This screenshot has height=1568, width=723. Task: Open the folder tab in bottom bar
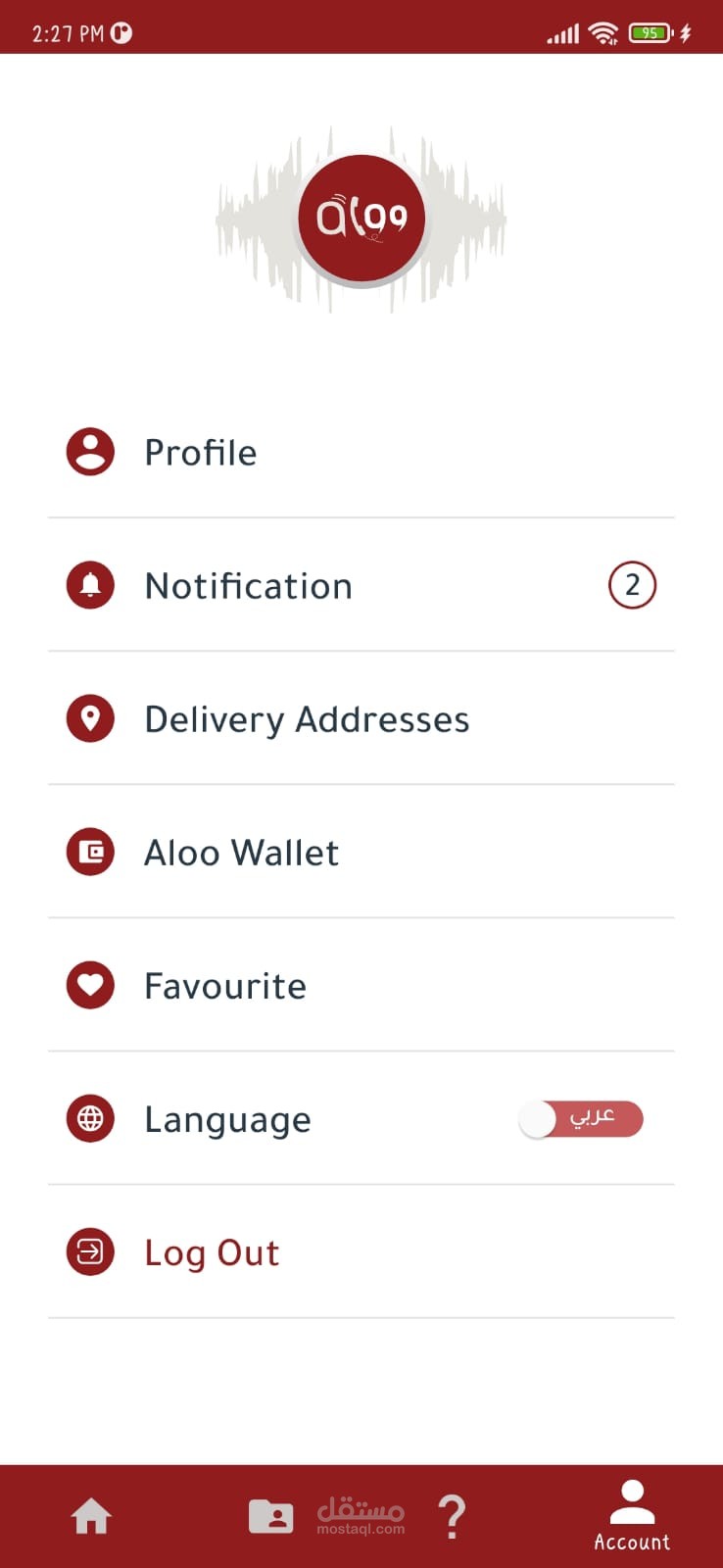(x=271, y=1516)
